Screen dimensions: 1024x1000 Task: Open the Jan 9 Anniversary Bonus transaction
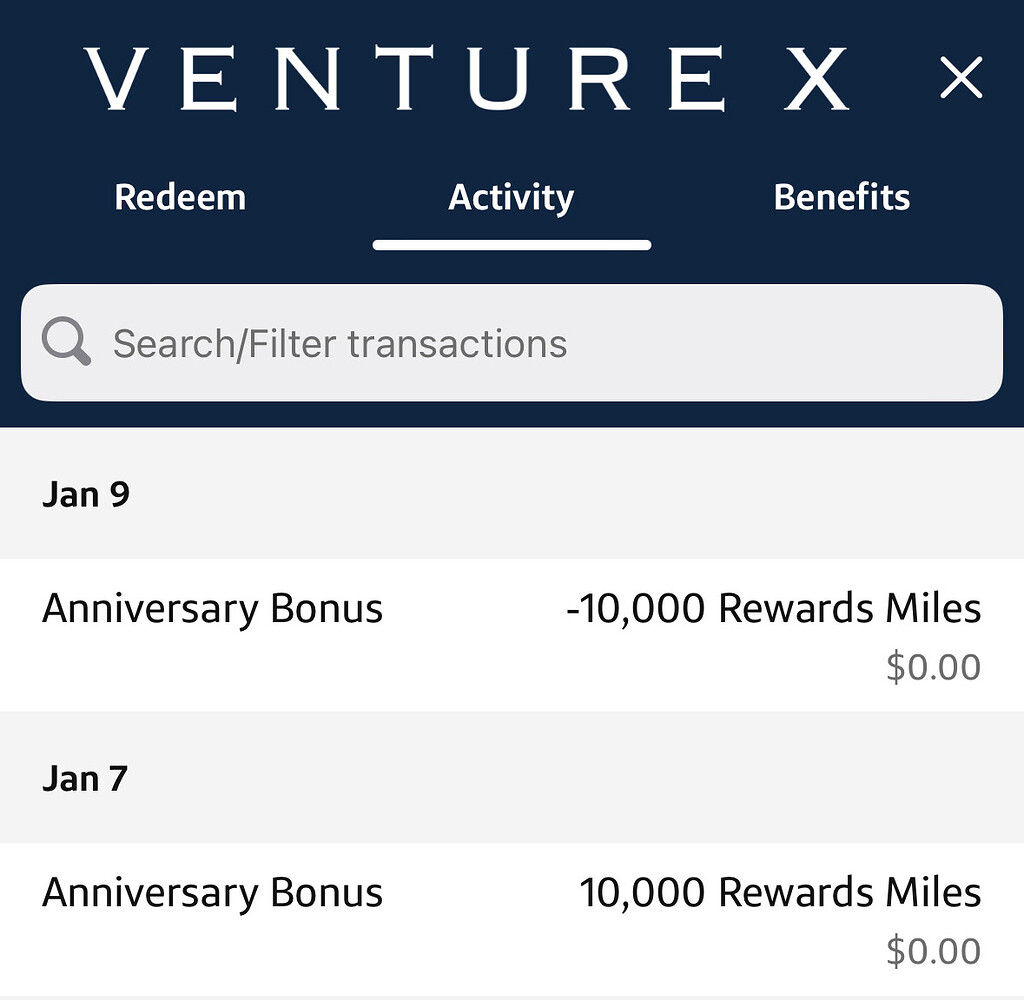[x=511, y=634]
